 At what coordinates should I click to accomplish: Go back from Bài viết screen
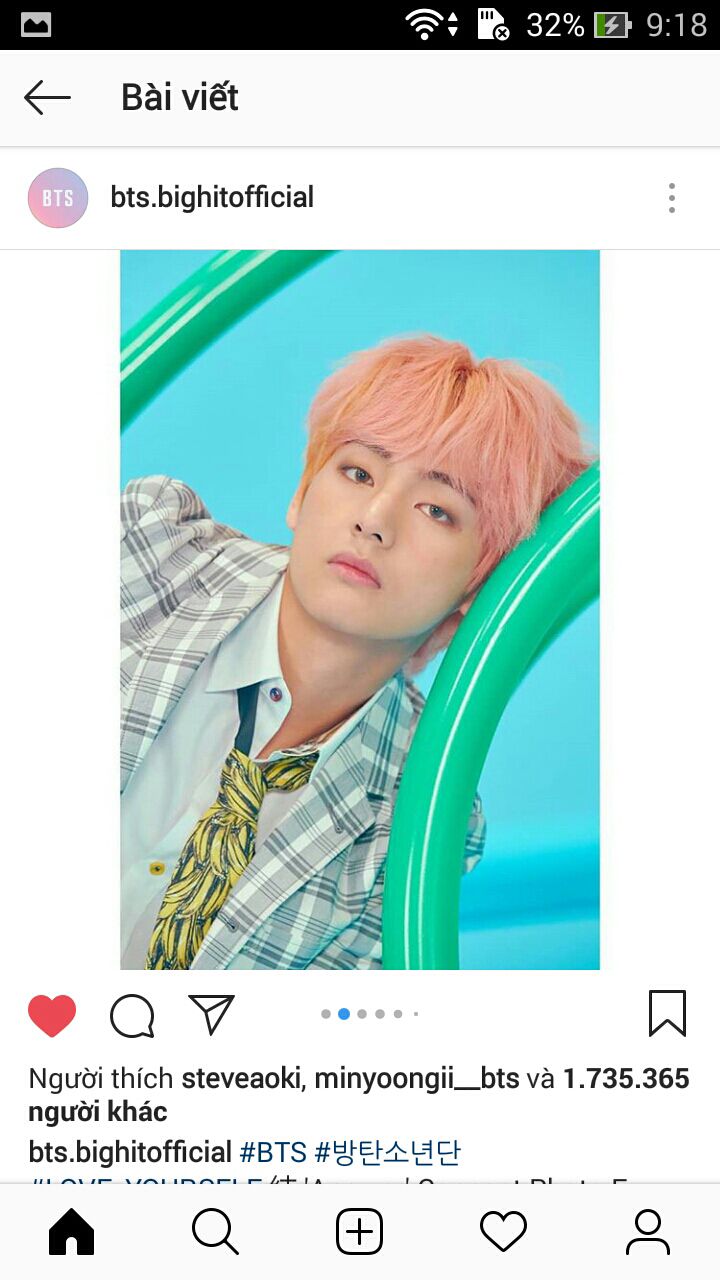pyautogui.click(x=47, y=98)
